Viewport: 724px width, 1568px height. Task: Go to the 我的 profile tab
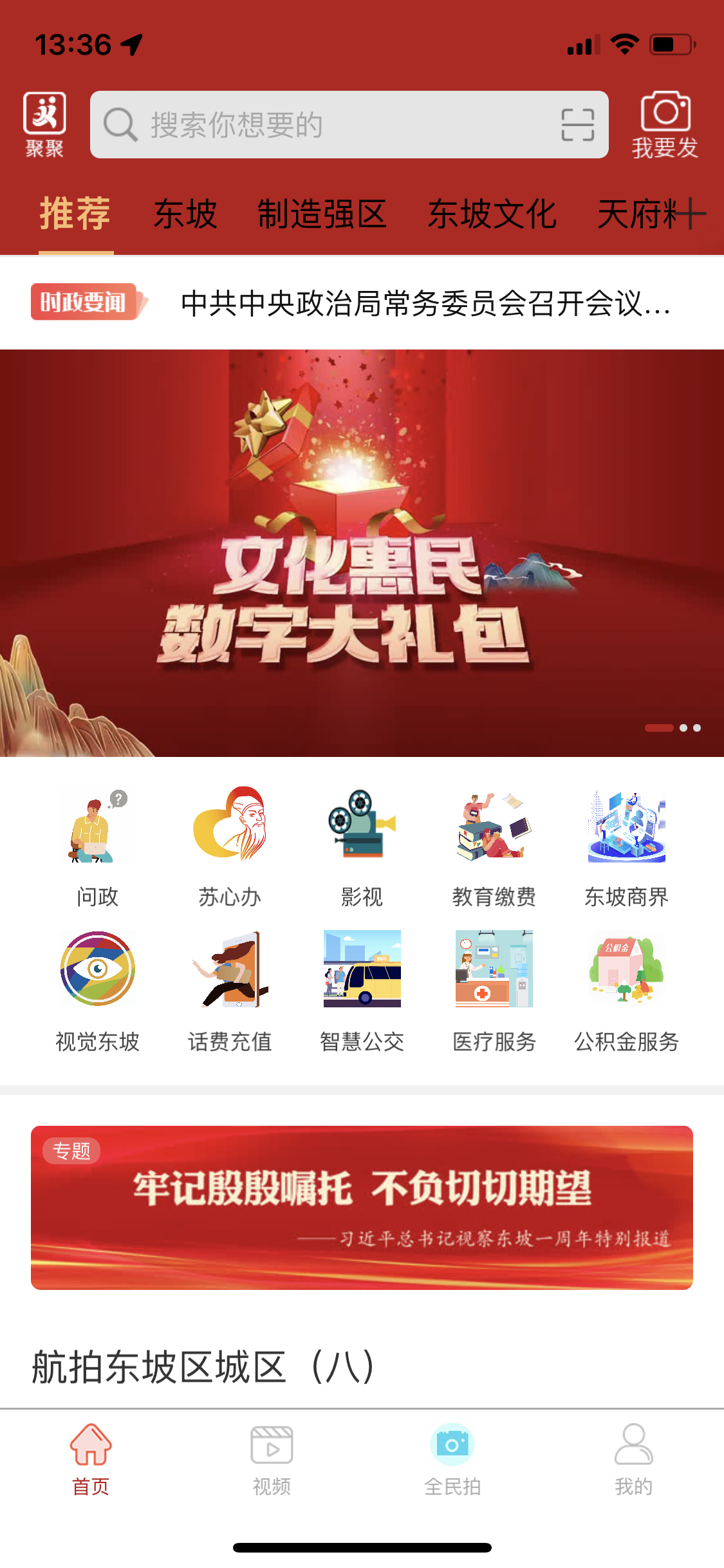point(633,1459)
